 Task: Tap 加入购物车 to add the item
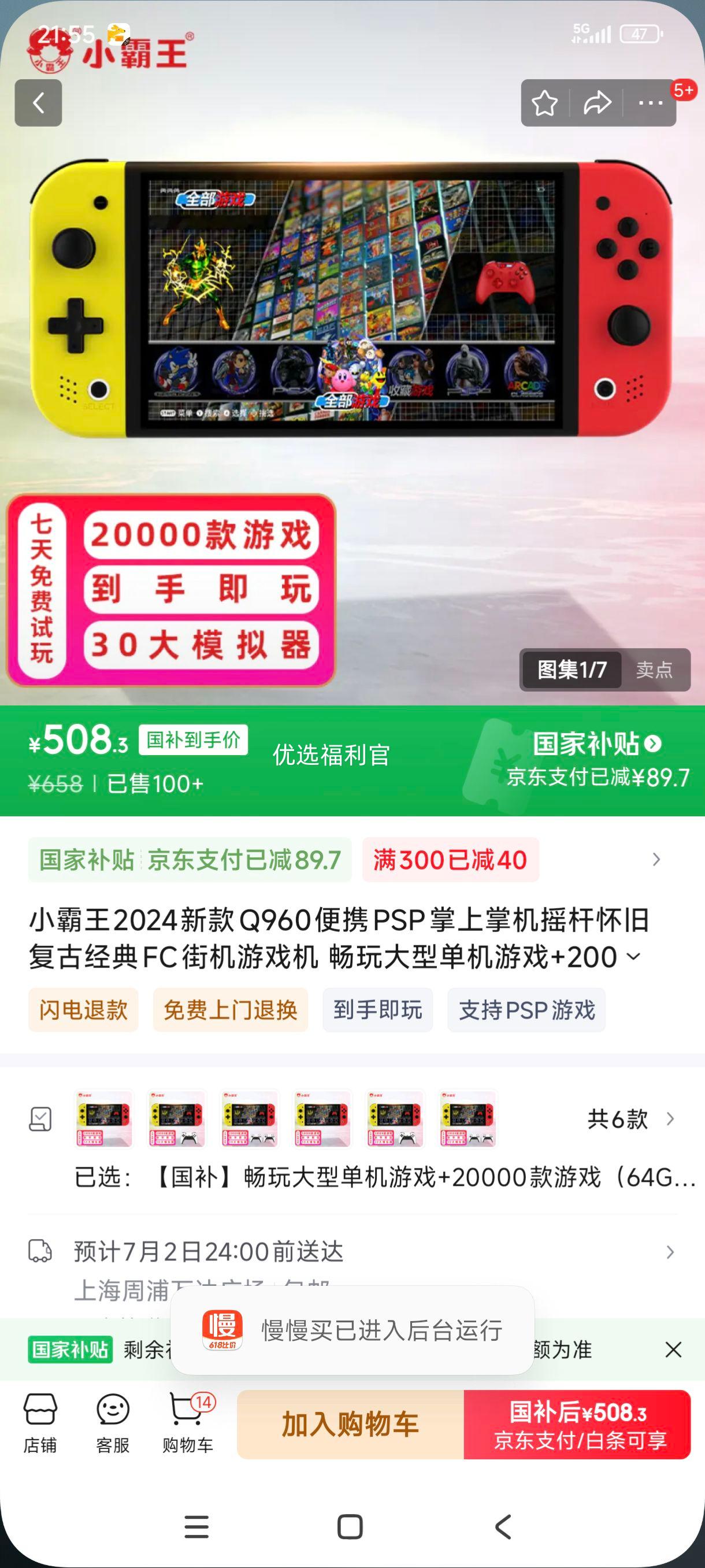[x=350, y=1425]
